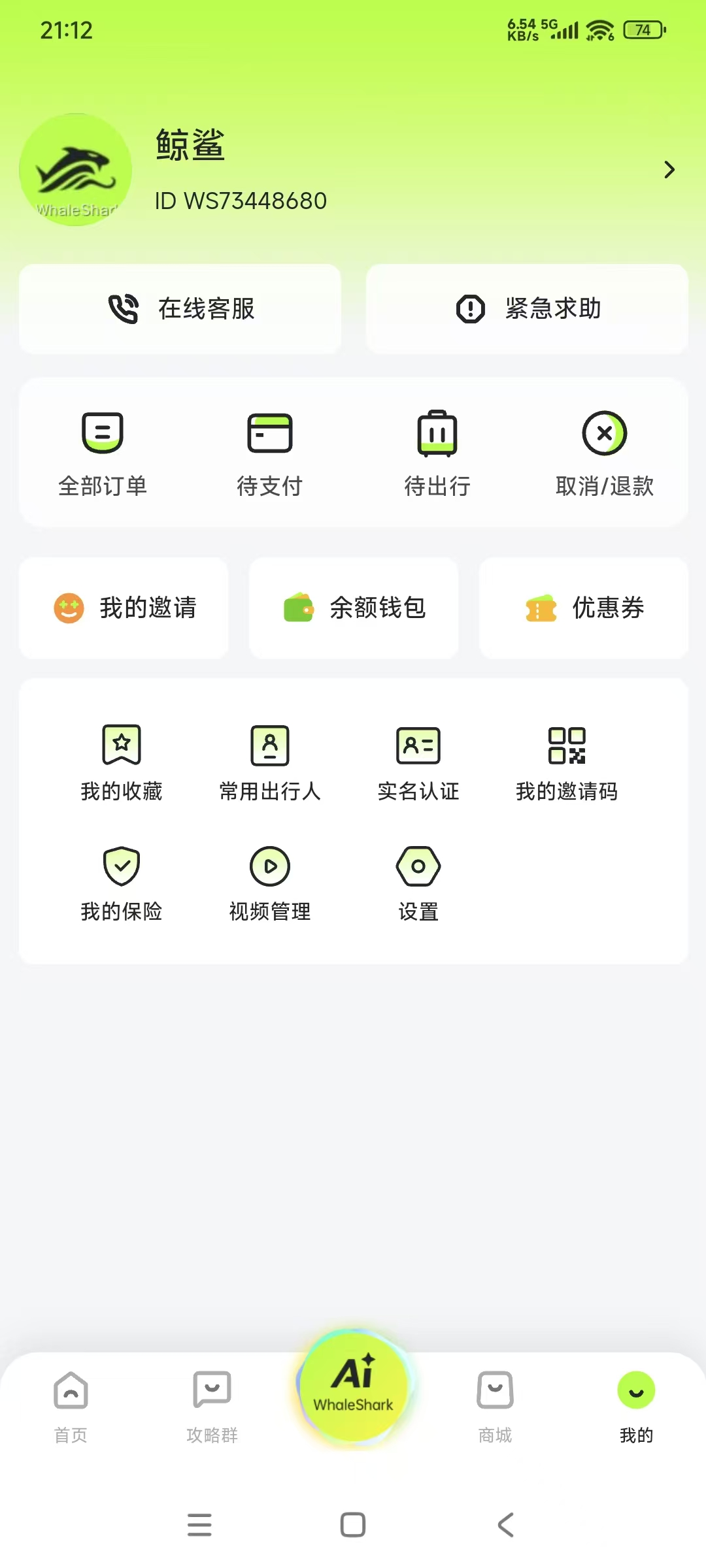The height and width of the screenshot is (1568, 706).
Task: Open the 余额钱包 balance wallet
Action: [353, 607]
